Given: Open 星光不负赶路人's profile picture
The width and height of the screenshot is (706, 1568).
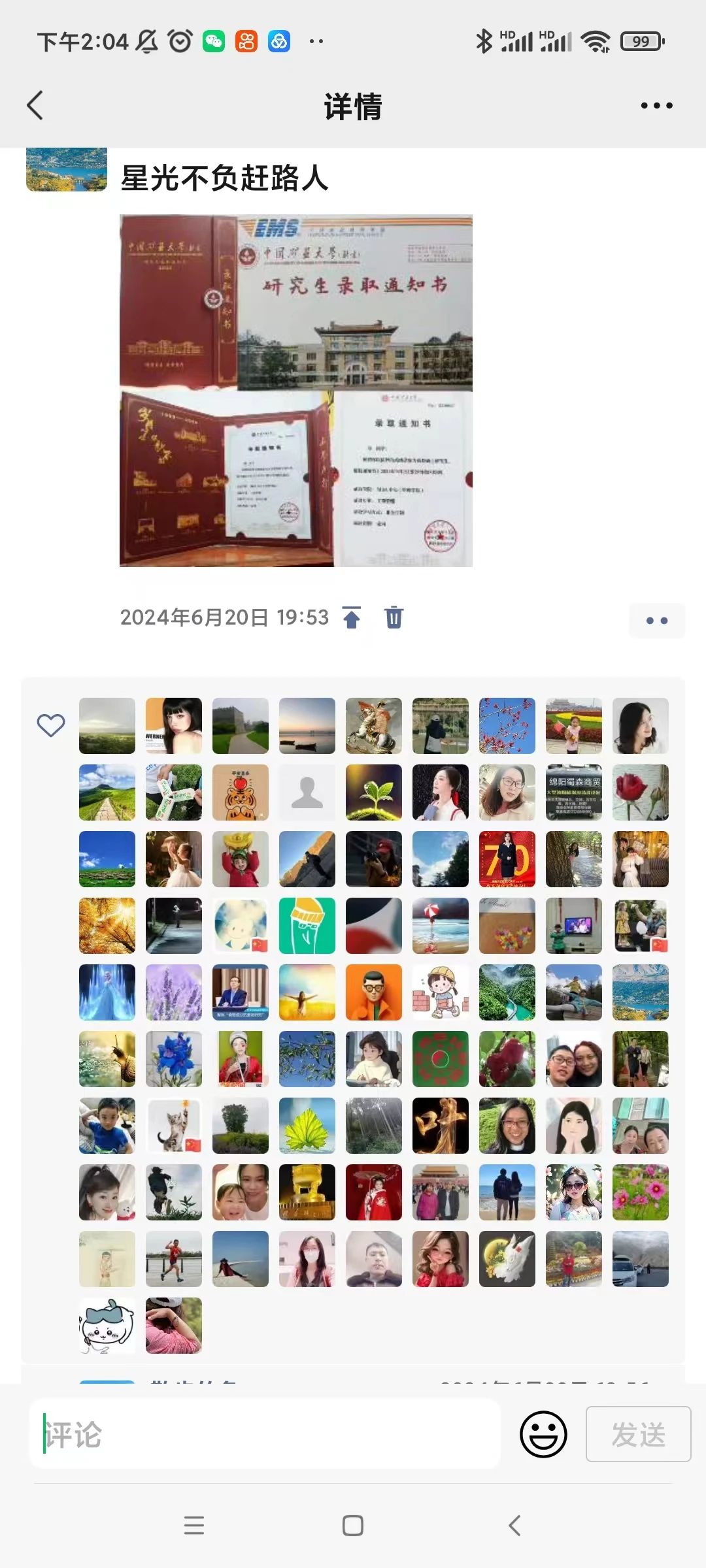Looking at the screenshot, I should coord(66,170).
